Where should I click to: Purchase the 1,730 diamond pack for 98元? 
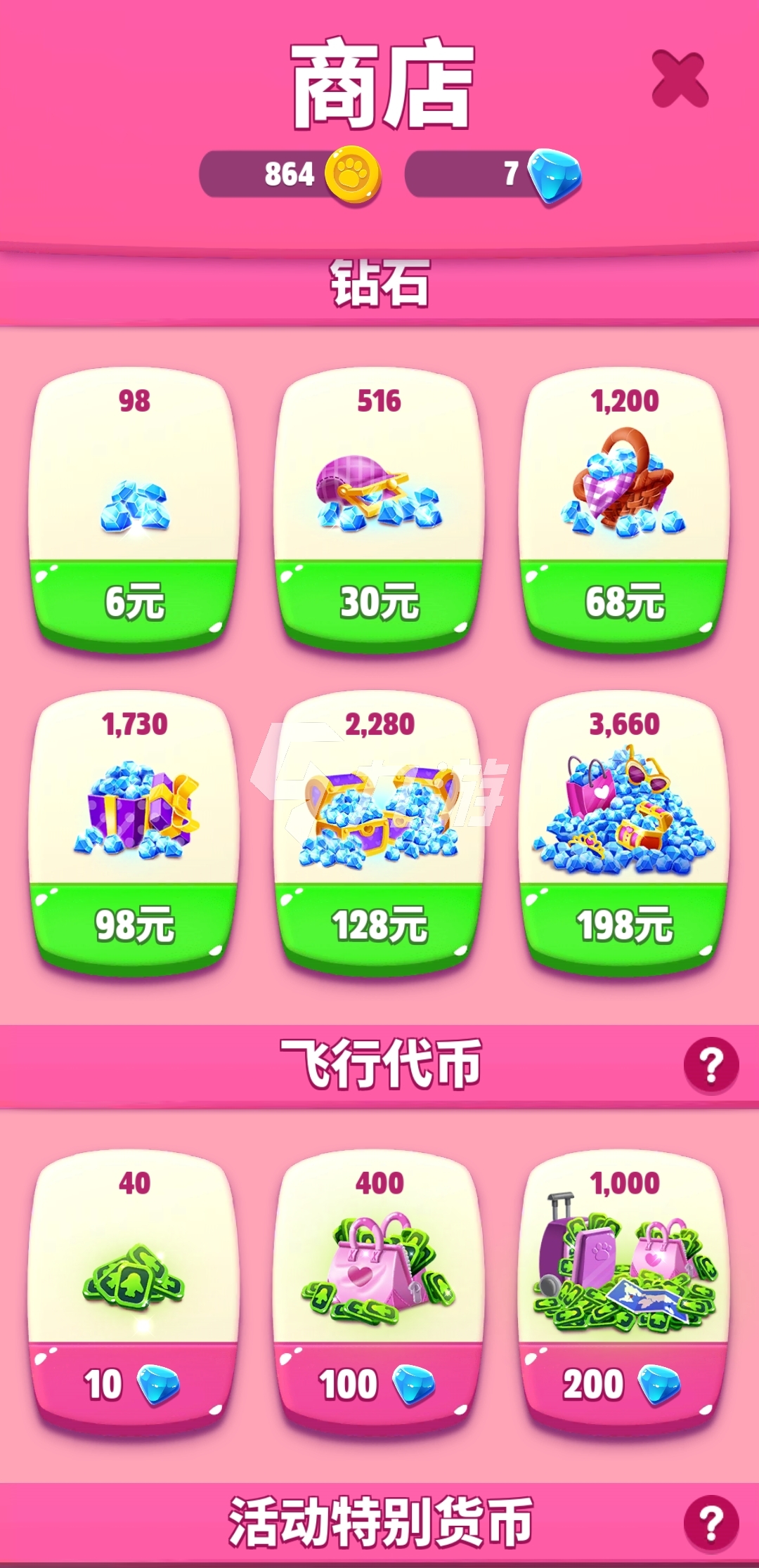[134, 925]
